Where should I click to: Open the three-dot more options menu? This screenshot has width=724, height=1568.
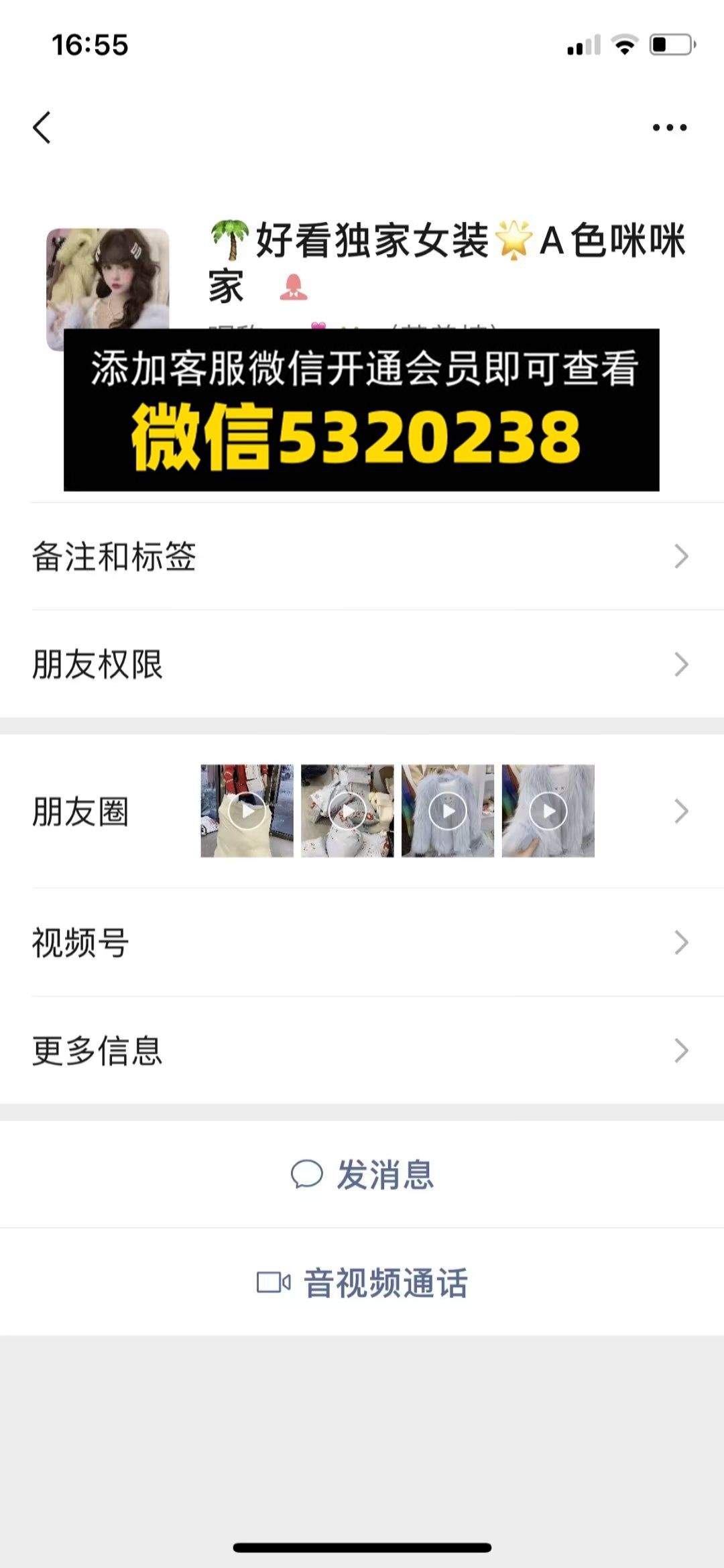click(x=670, y=127)
